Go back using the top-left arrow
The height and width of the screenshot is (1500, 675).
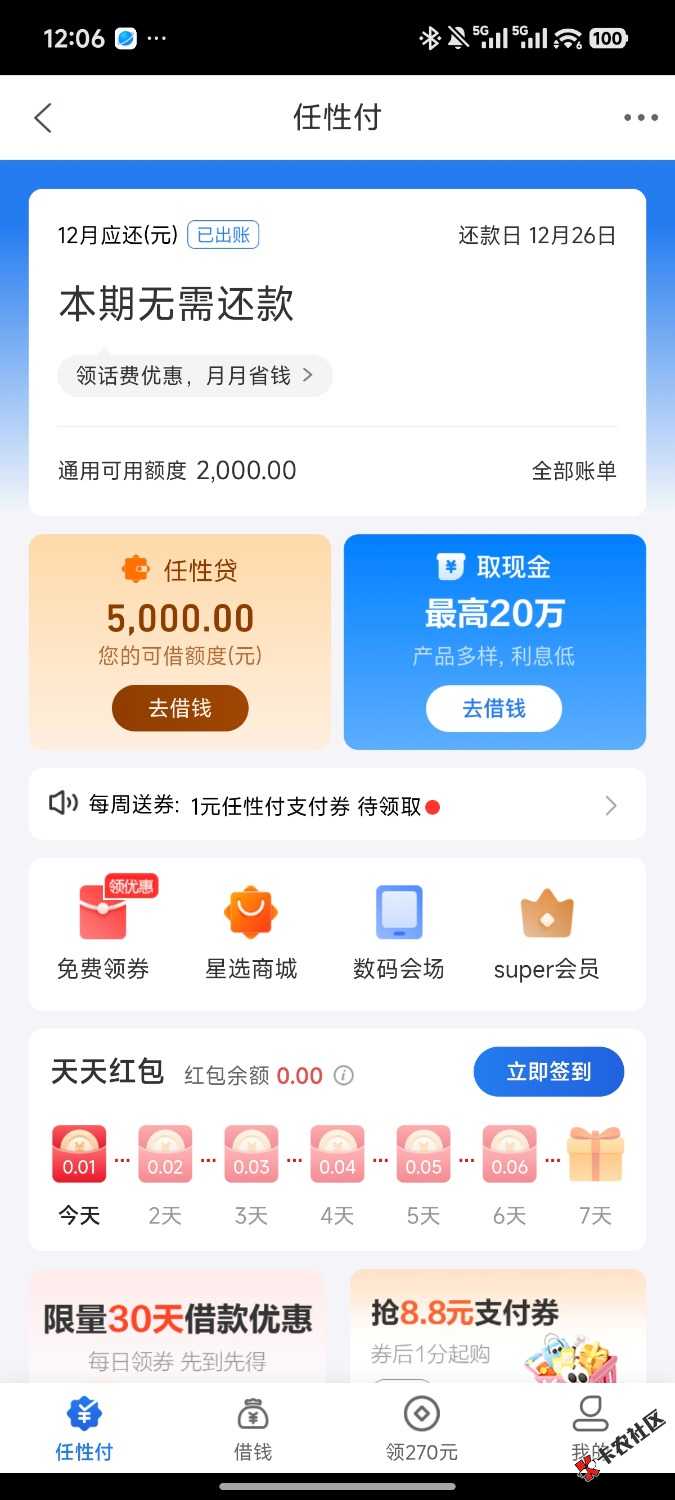(x=42, y=118)
